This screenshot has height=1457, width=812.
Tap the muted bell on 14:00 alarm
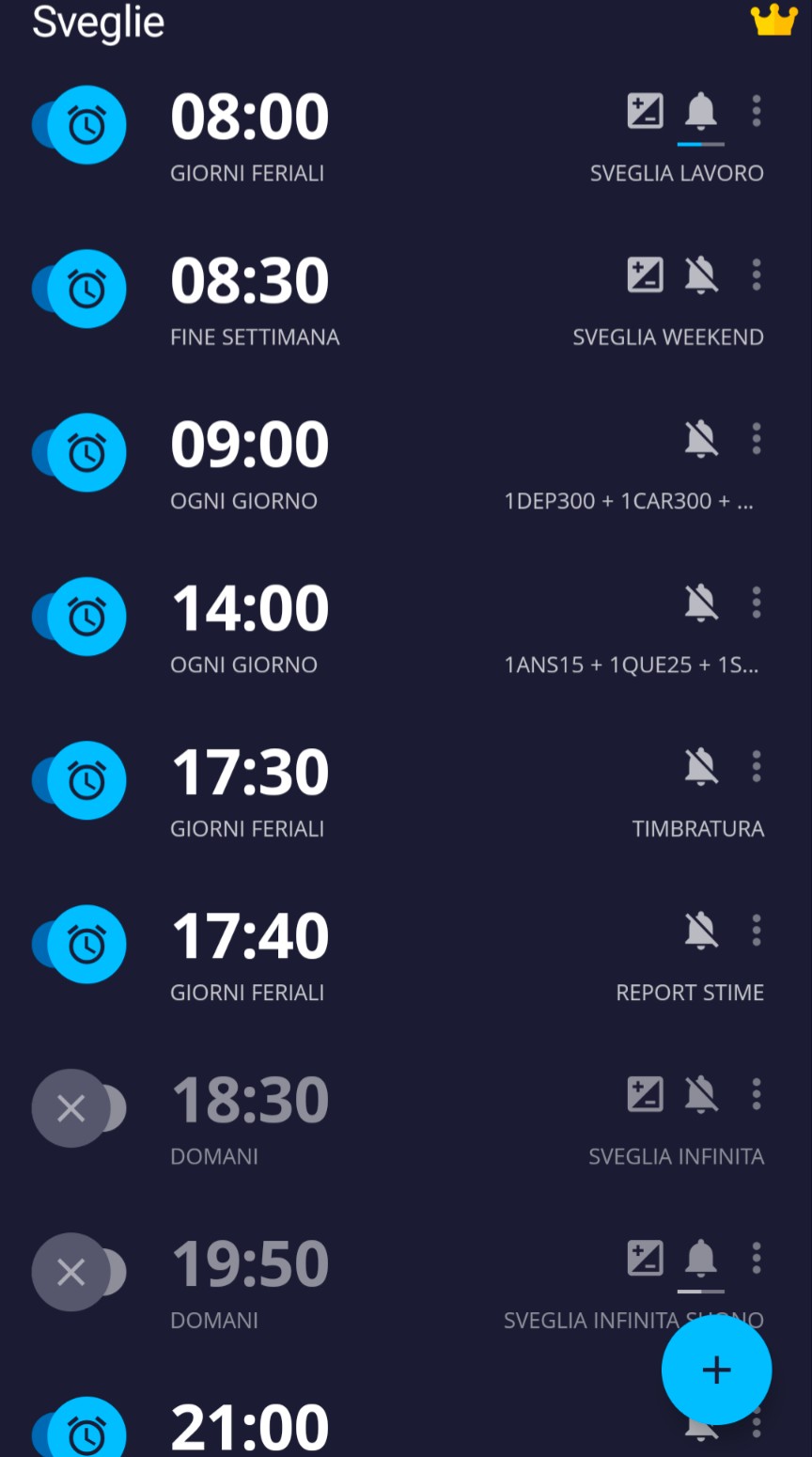(x=701, y=603)
